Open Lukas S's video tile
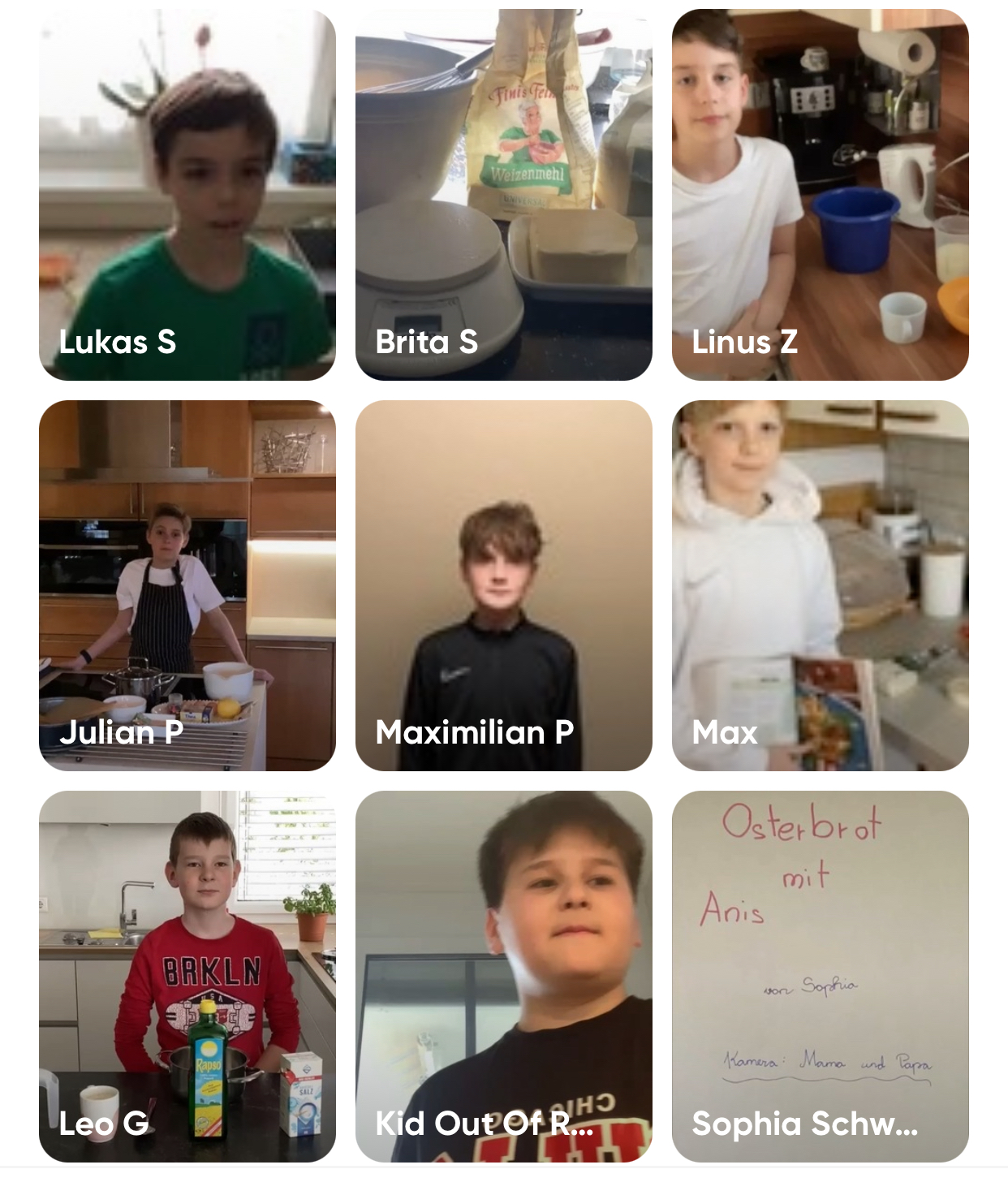Image resolution: width=1008 pixels, height=1182 pixels. coord(187,195)
